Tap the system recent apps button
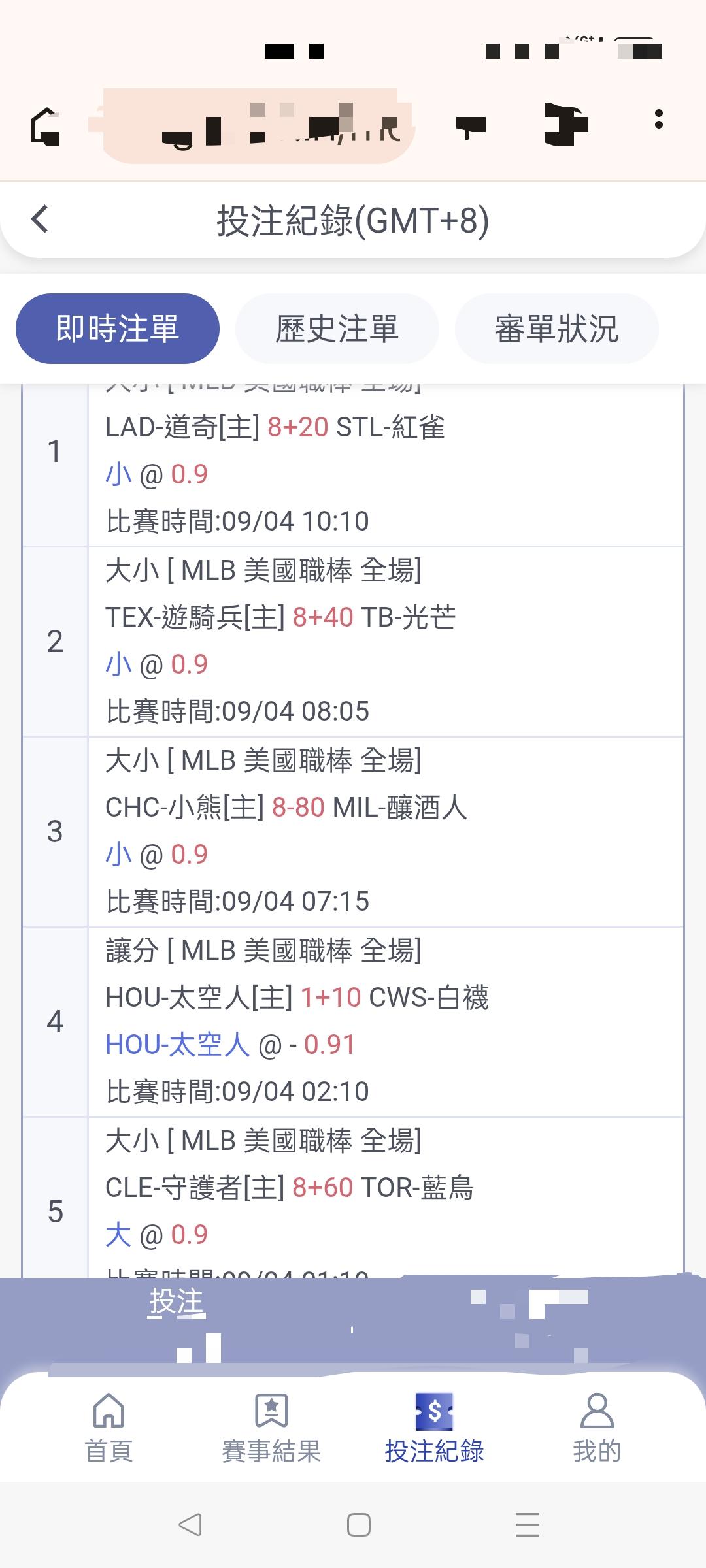Viewport: 706px width, 1568px height. [527, 1525]
